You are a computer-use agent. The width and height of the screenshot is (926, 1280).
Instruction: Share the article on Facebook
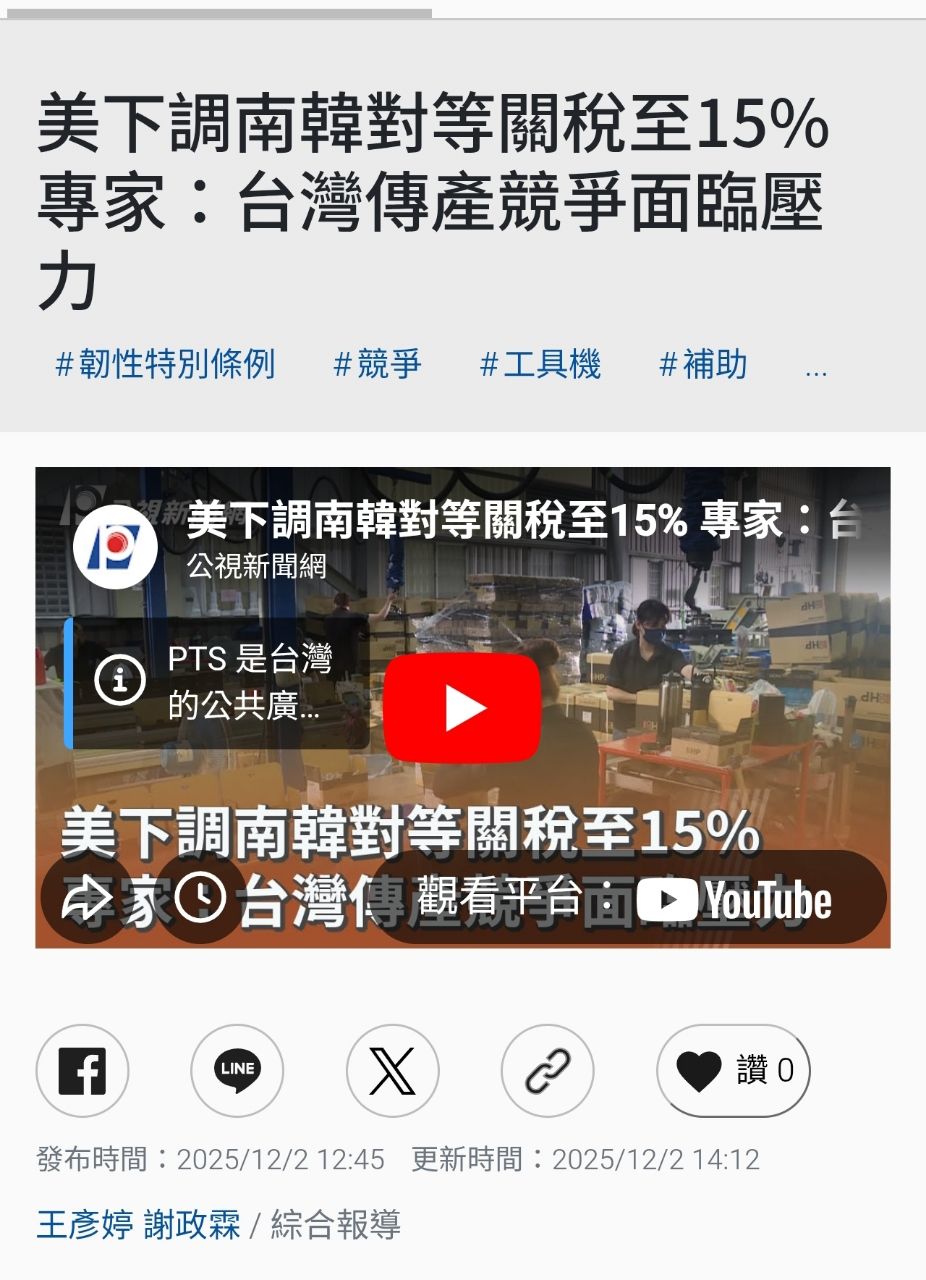point(82,1071)
